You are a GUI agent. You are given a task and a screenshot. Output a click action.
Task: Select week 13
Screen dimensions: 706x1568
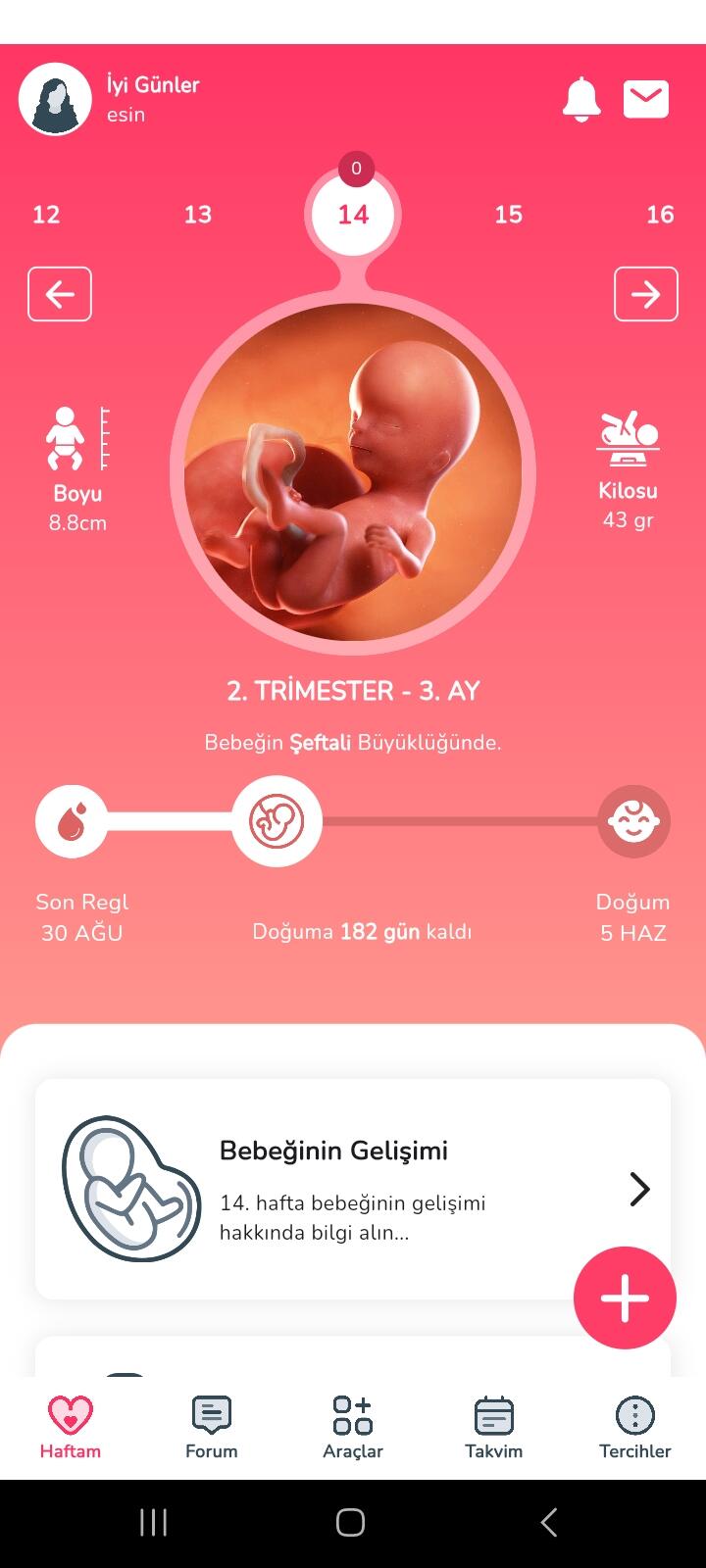pos(198,215)
